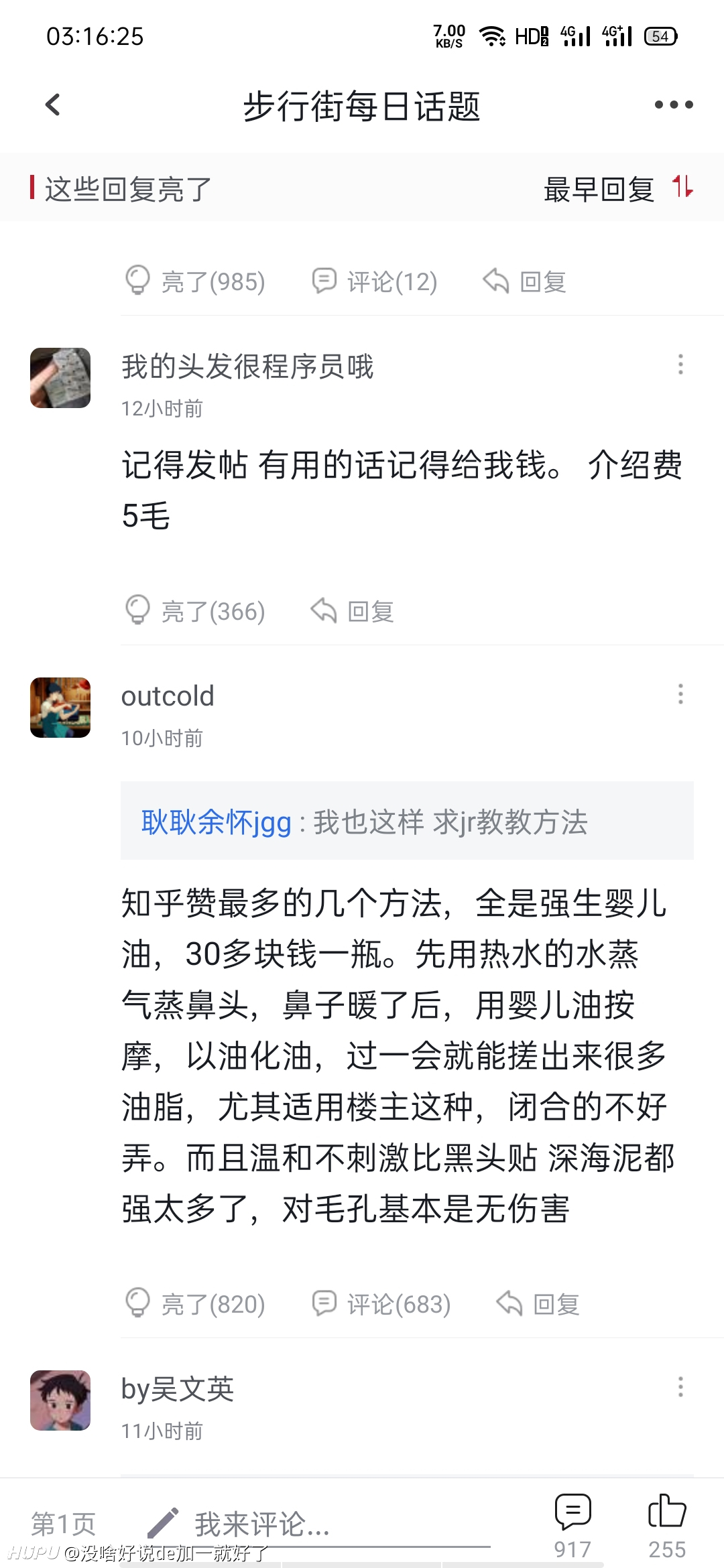
Task: Open the quoted user 耿耿余怀jgg
Action: click(216, 822)
